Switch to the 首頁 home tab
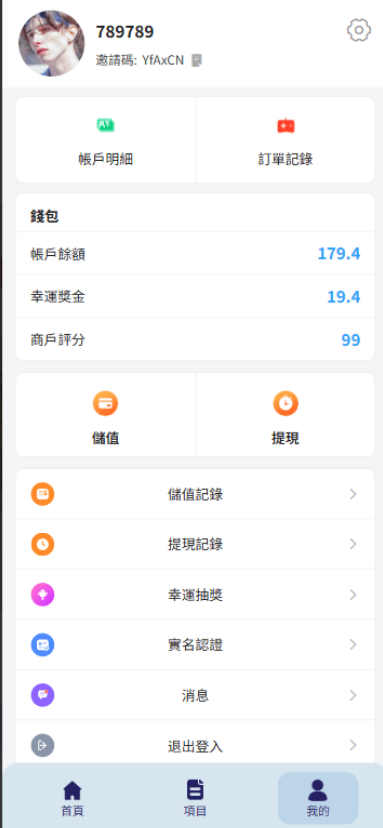Screen dimensions: 383x828 (72, 798)
